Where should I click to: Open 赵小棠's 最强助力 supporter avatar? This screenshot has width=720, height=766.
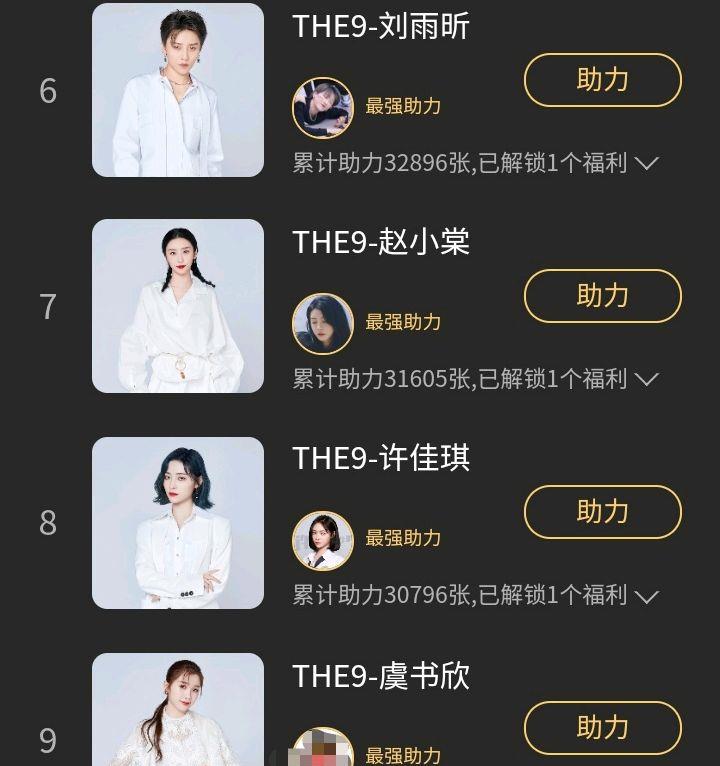322,322
